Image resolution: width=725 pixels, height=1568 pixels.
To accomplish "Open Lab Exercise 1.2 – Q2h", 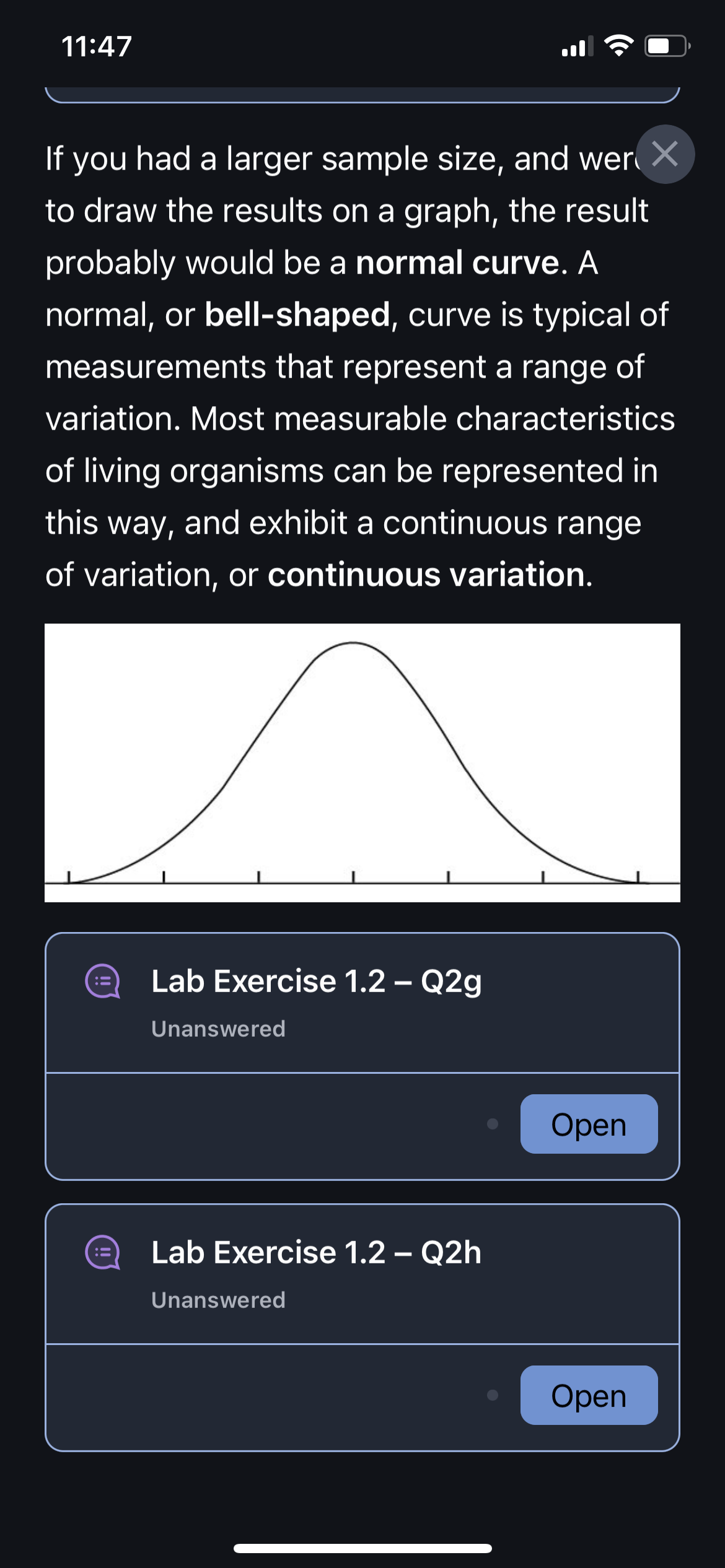I will [x=589, y=1395].
